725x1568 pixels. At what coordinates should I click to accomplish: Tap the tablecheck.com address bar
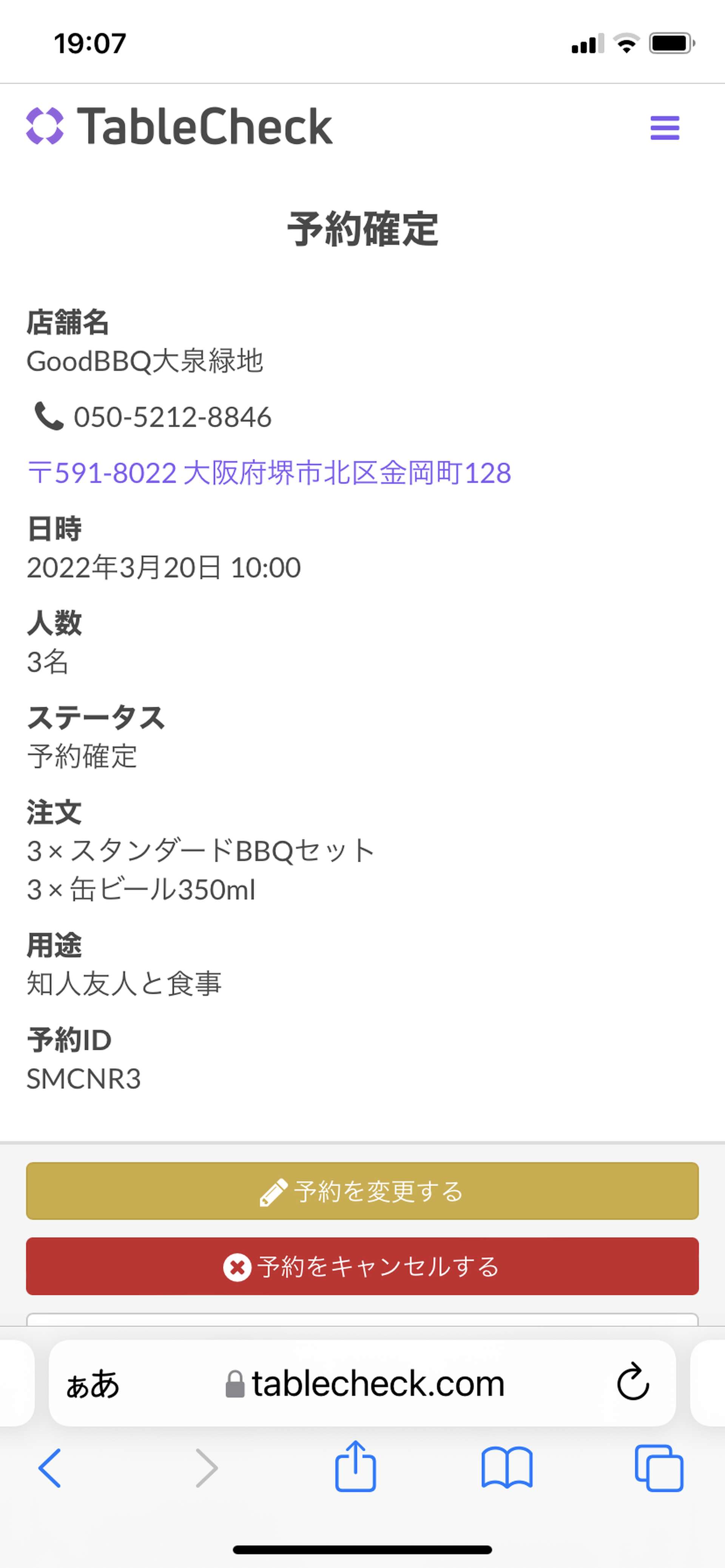(364, 1383)
